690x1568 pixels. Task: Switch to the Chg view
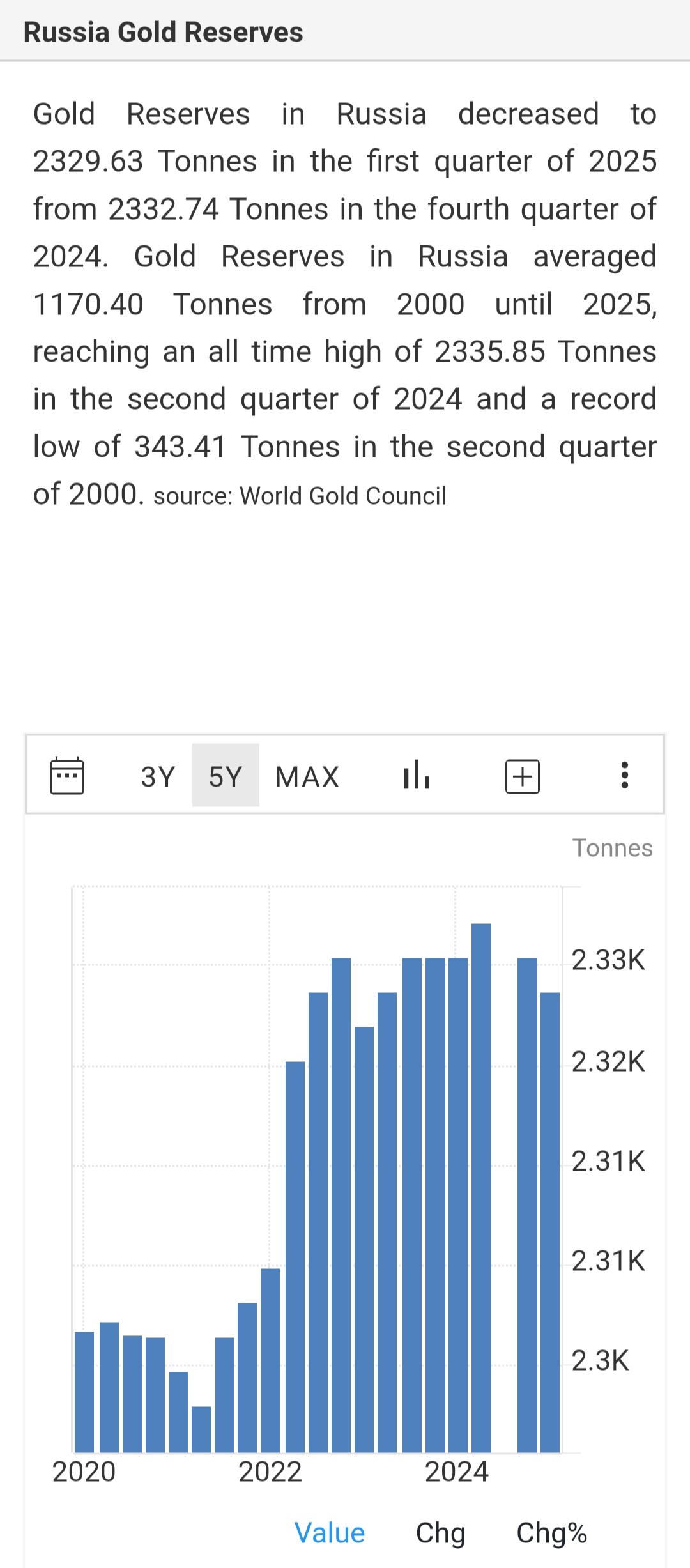click(441, 1533)
